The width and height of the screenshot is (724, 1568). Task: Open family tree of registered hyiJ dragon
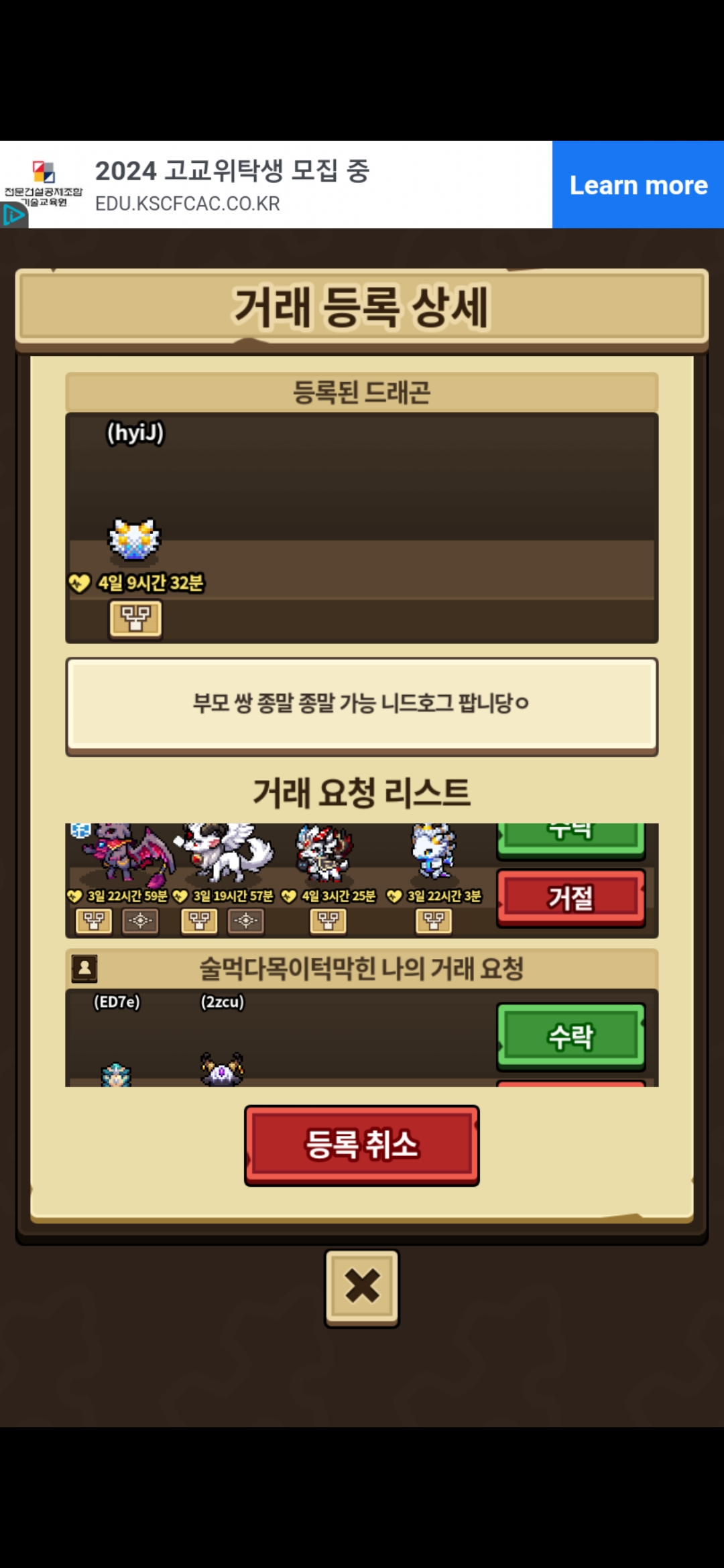(135, 618)
